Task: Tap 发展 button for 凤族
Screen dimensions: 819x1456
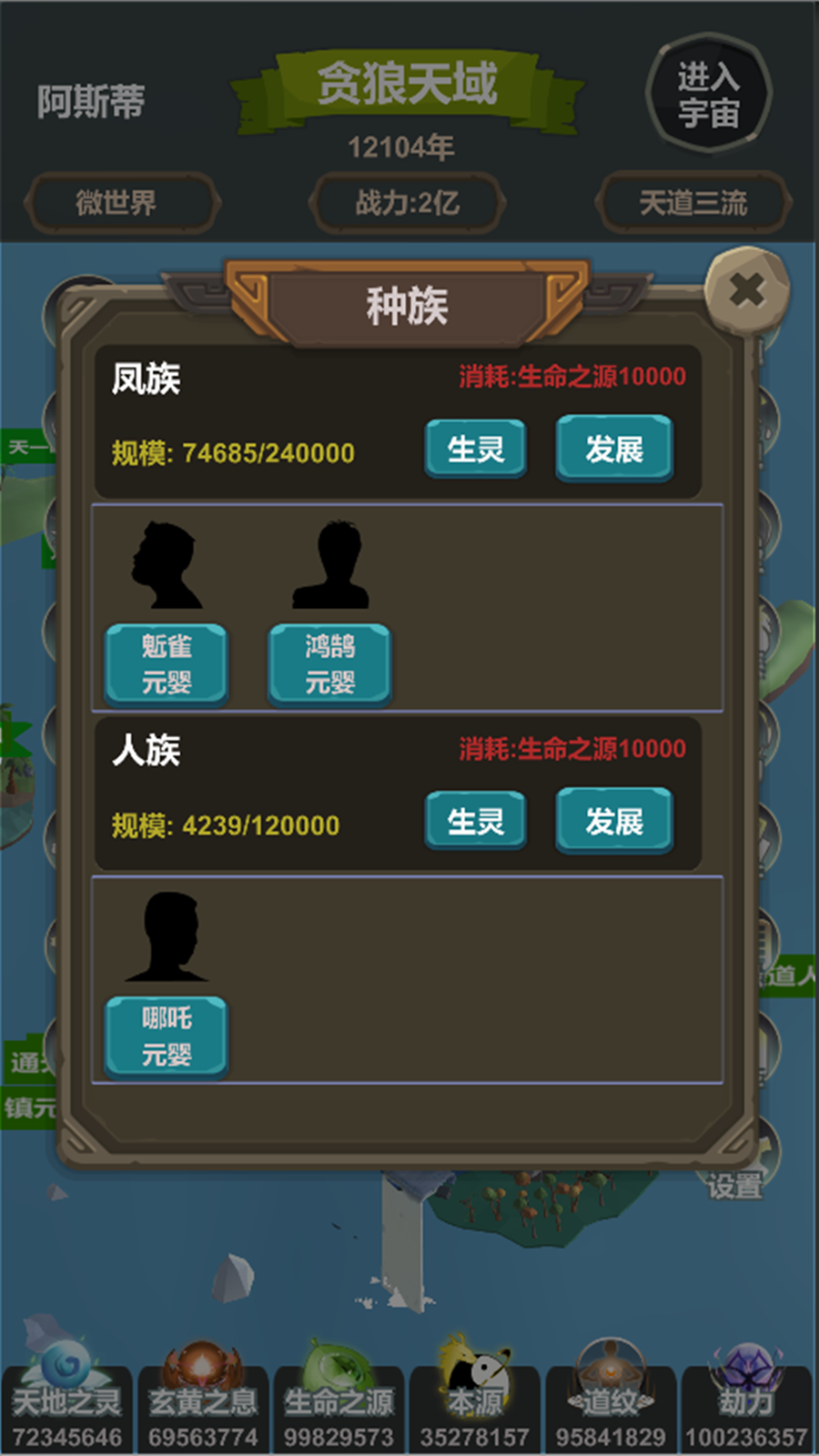Action: [614, 448]
